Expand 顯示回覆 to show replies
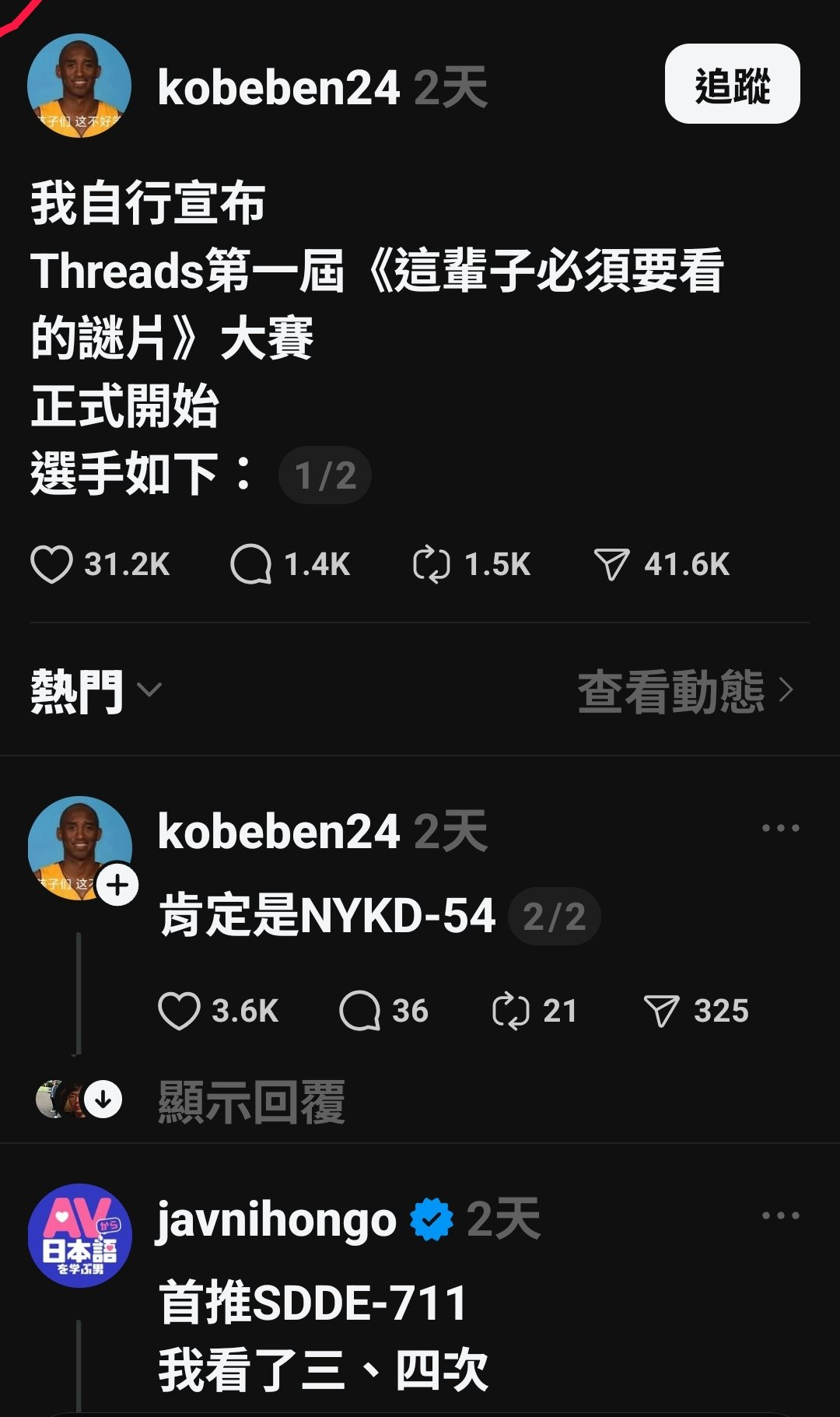840x1417 pixels. [250, 1101]
